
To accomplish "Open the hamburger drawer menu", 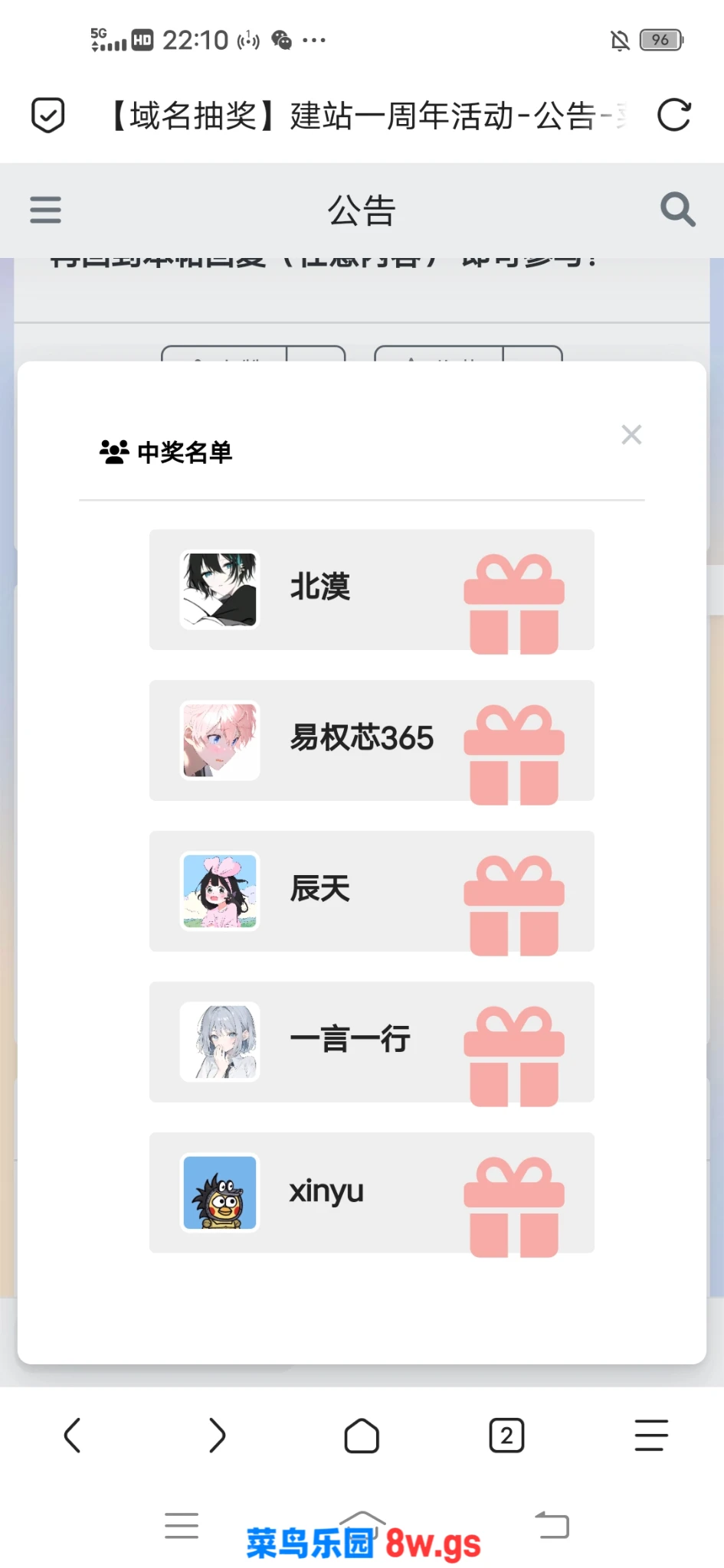I will click(x=45, y=210).
